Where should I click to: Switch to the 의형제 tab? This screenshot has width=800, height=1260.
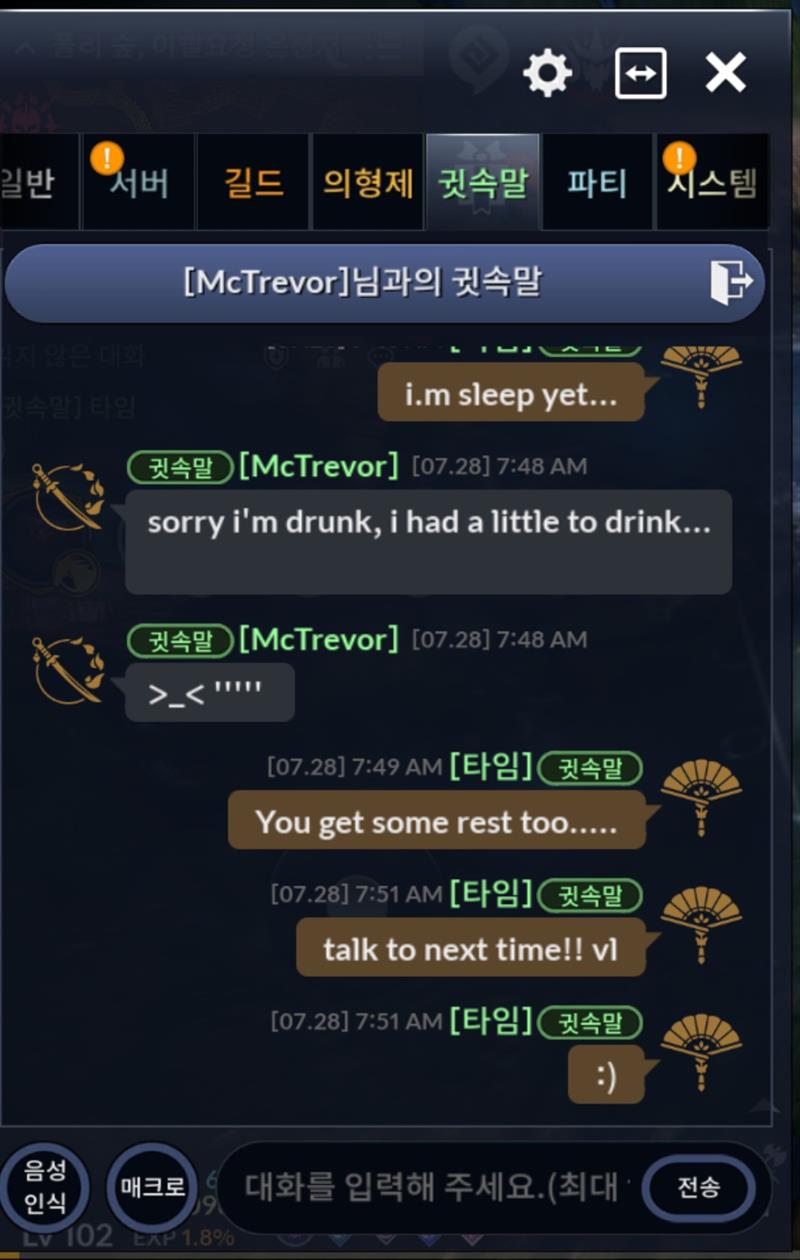coord(368,183)
